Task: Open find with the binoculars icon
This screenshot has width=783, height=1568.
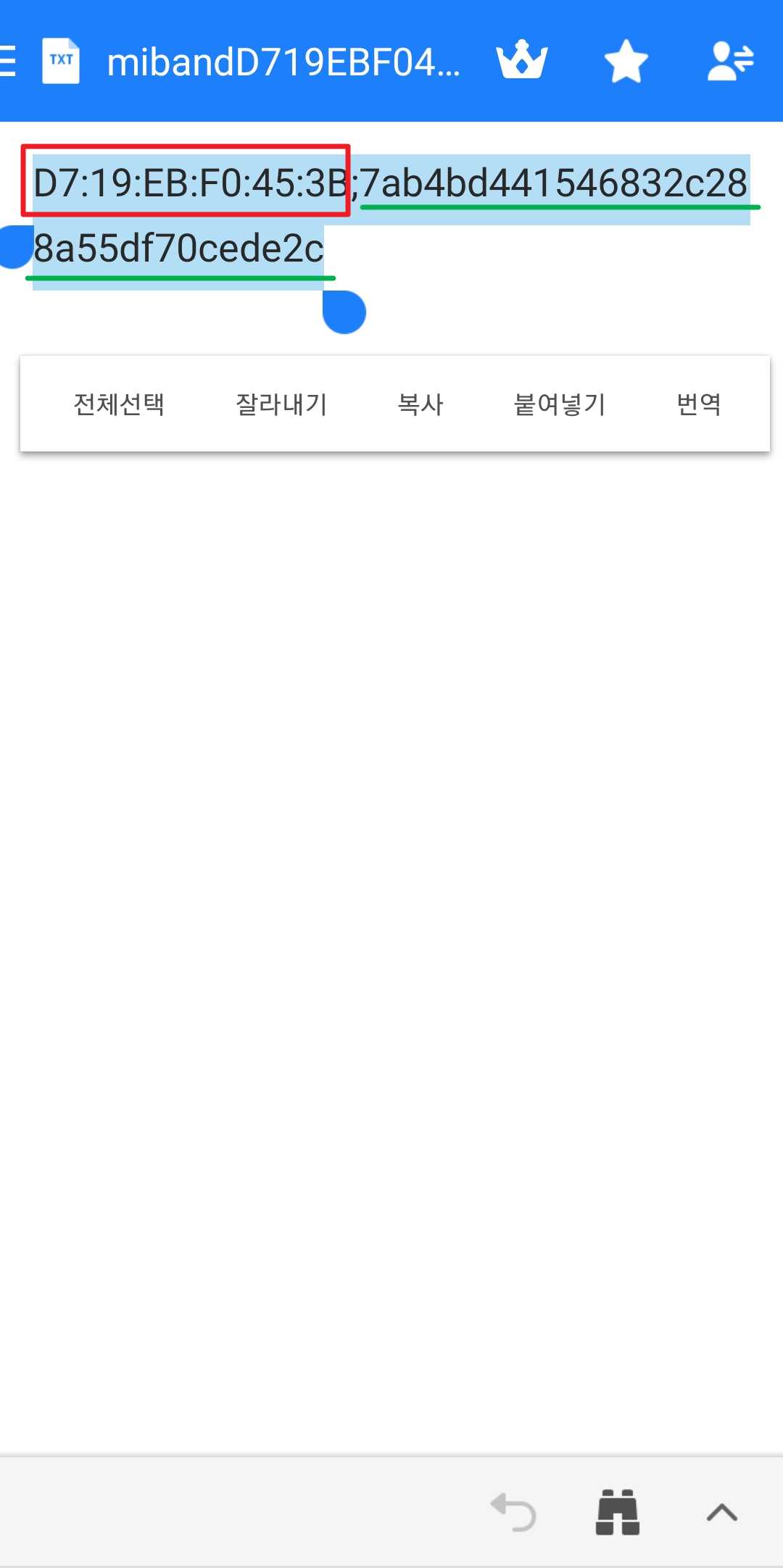Action: (618, 1512)
